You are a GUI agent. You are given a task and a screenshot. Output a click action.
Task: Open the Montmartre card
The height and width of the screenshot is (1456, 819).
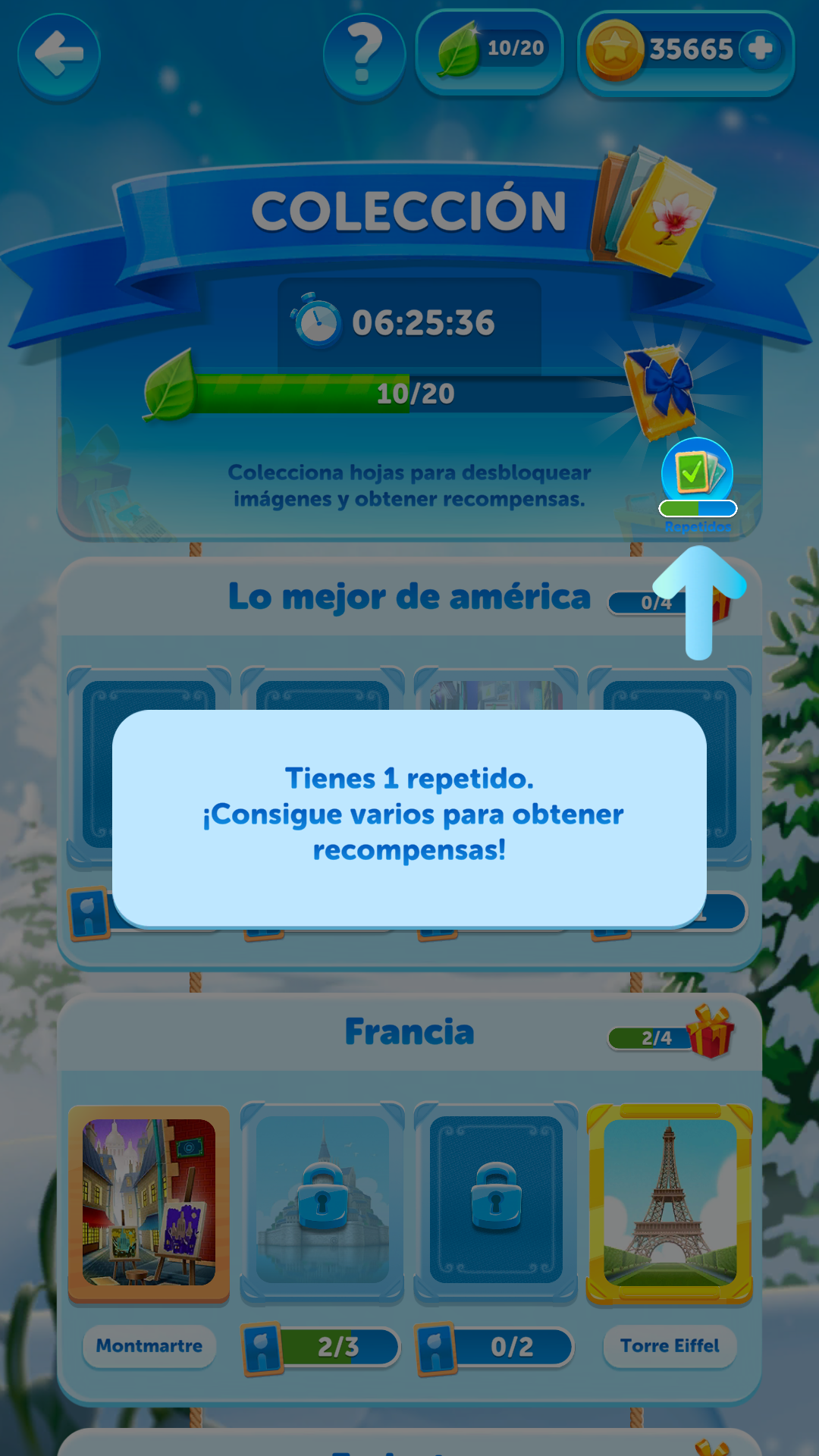(x=149, y=1203)
